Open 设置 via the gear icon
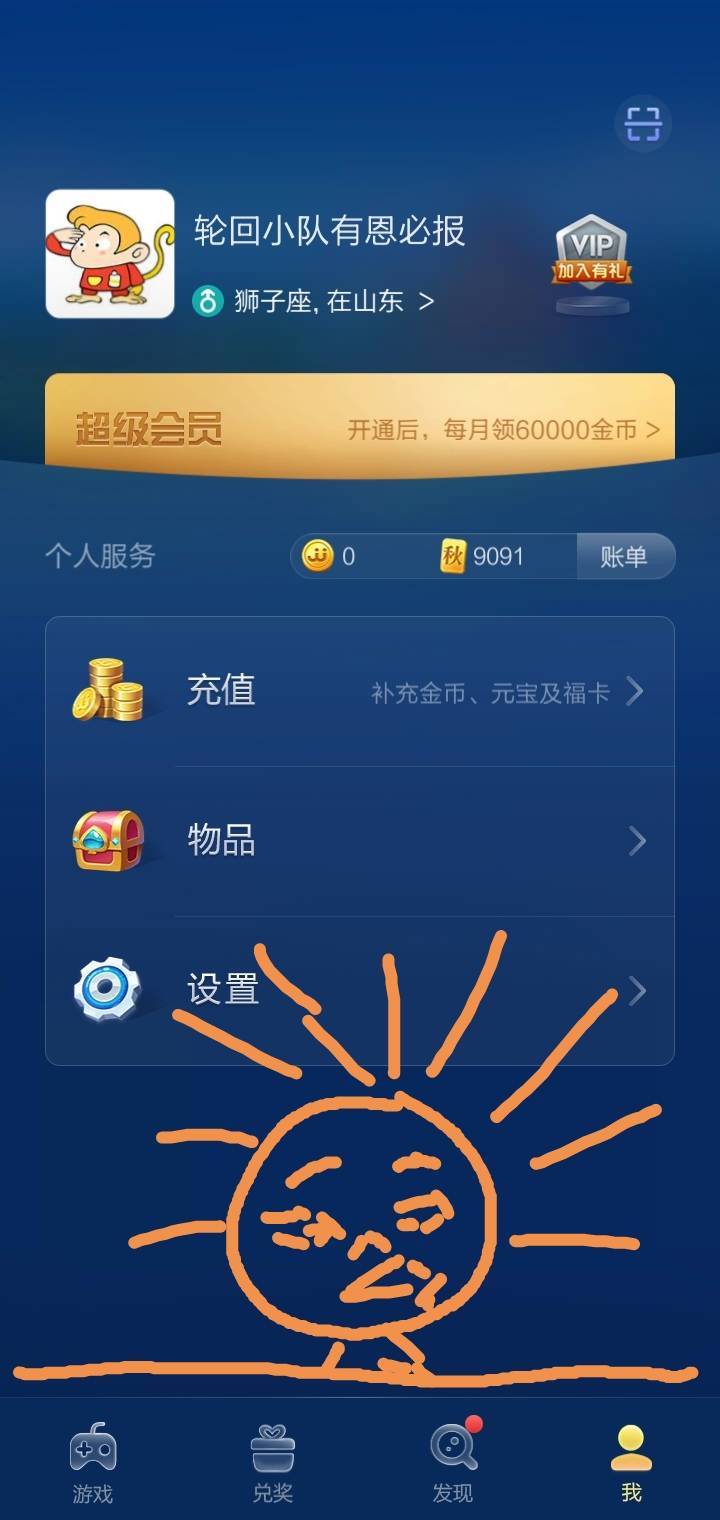The width and height of the screenshot is (720, 1520). point(110,990)
